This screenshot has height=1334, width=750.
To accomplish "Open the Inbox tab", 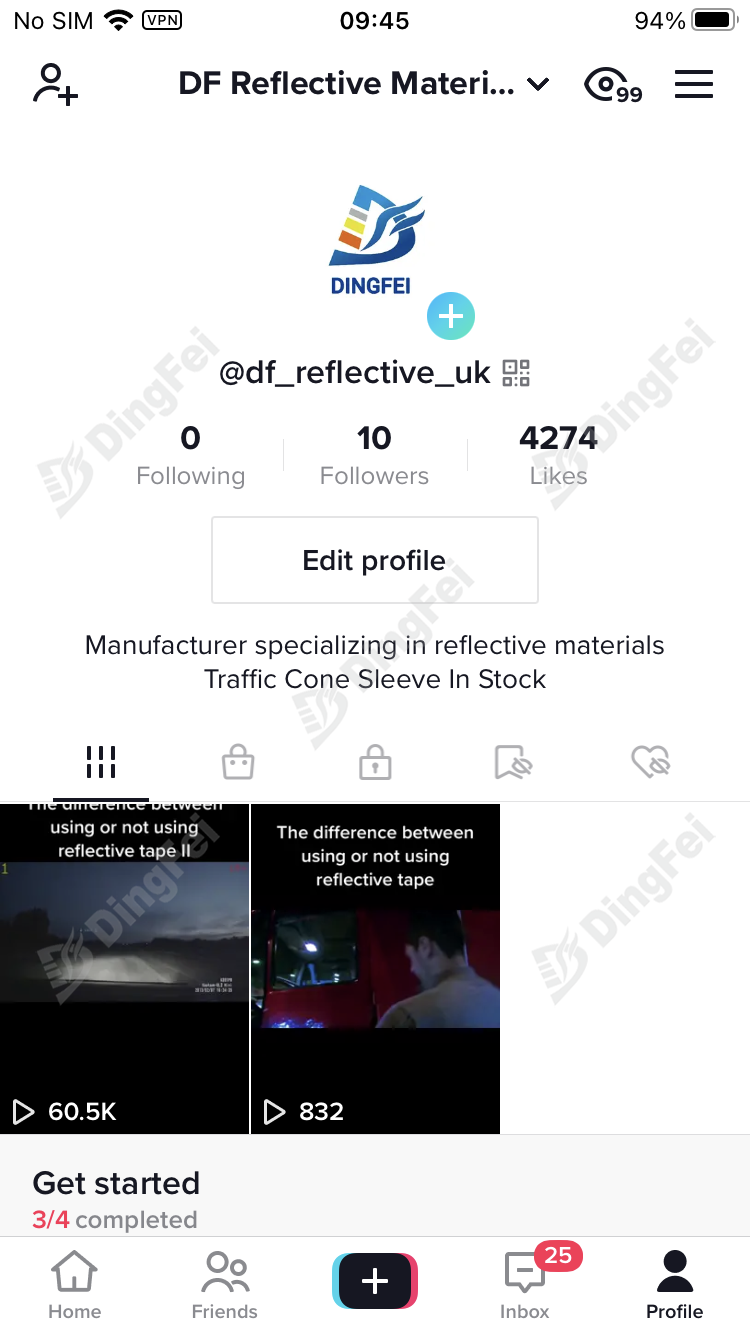I will (525, 1286).
